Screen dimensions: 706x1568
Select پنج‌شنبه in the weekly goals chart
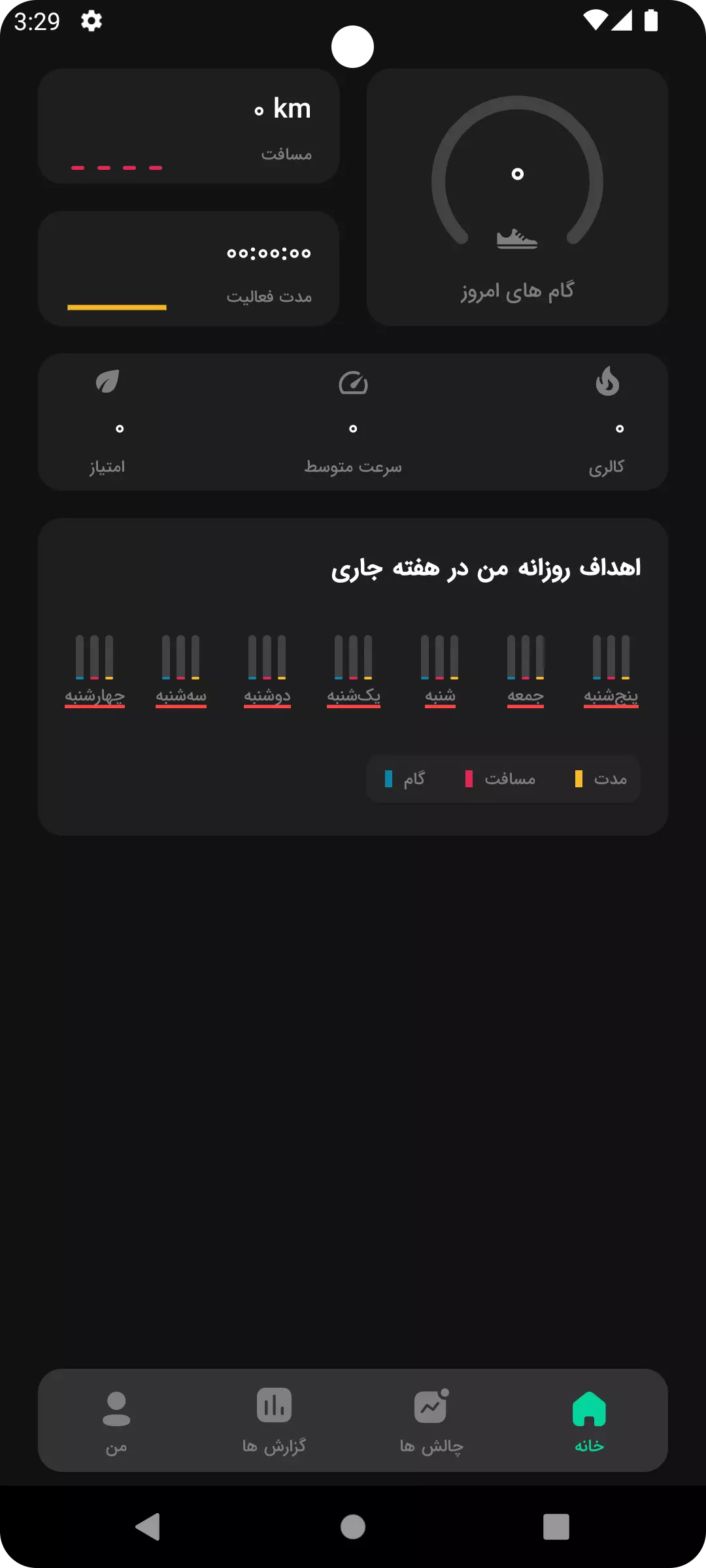click(x=611, y=670)
